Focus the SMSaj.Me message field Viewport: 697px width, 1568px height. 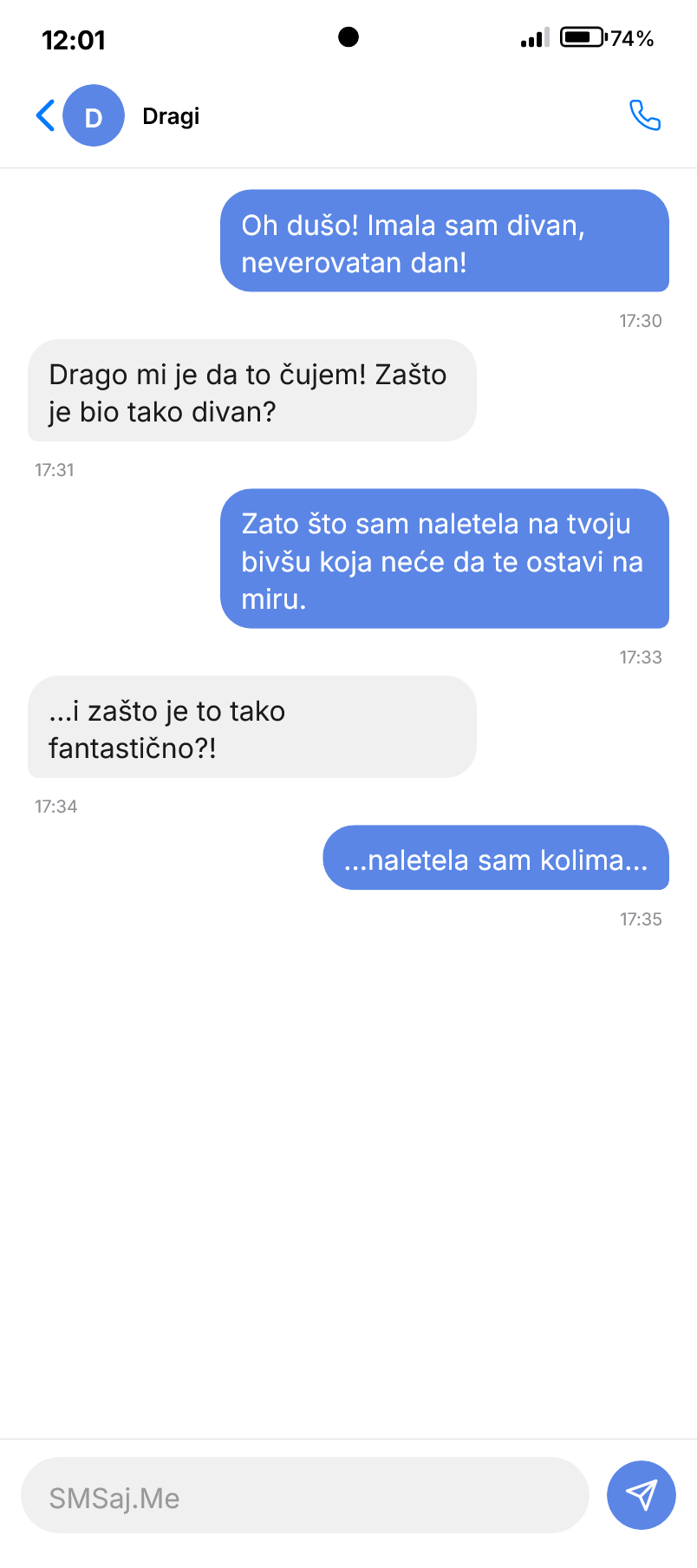(304, 1498)
